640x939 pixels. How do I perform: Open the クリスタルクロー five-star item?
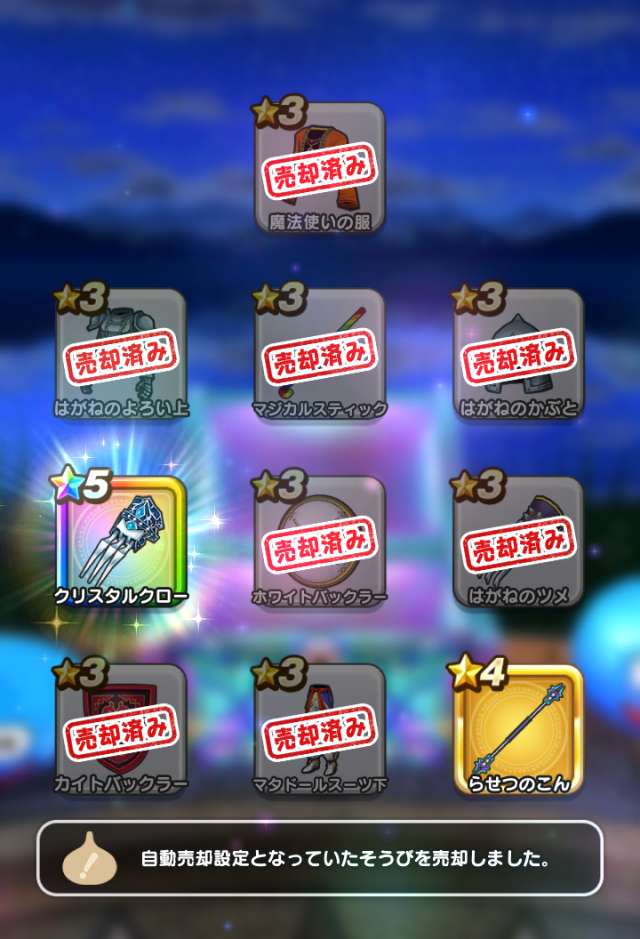pyautogui.click(x=121, y=540)
